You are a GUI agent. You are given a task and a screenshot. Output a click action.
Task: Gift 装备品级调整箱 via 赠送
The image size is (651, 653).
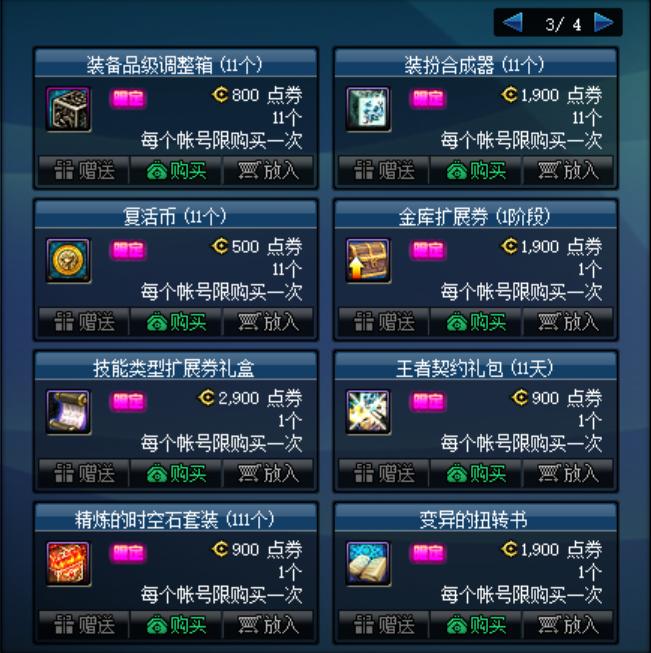[84, 171]
